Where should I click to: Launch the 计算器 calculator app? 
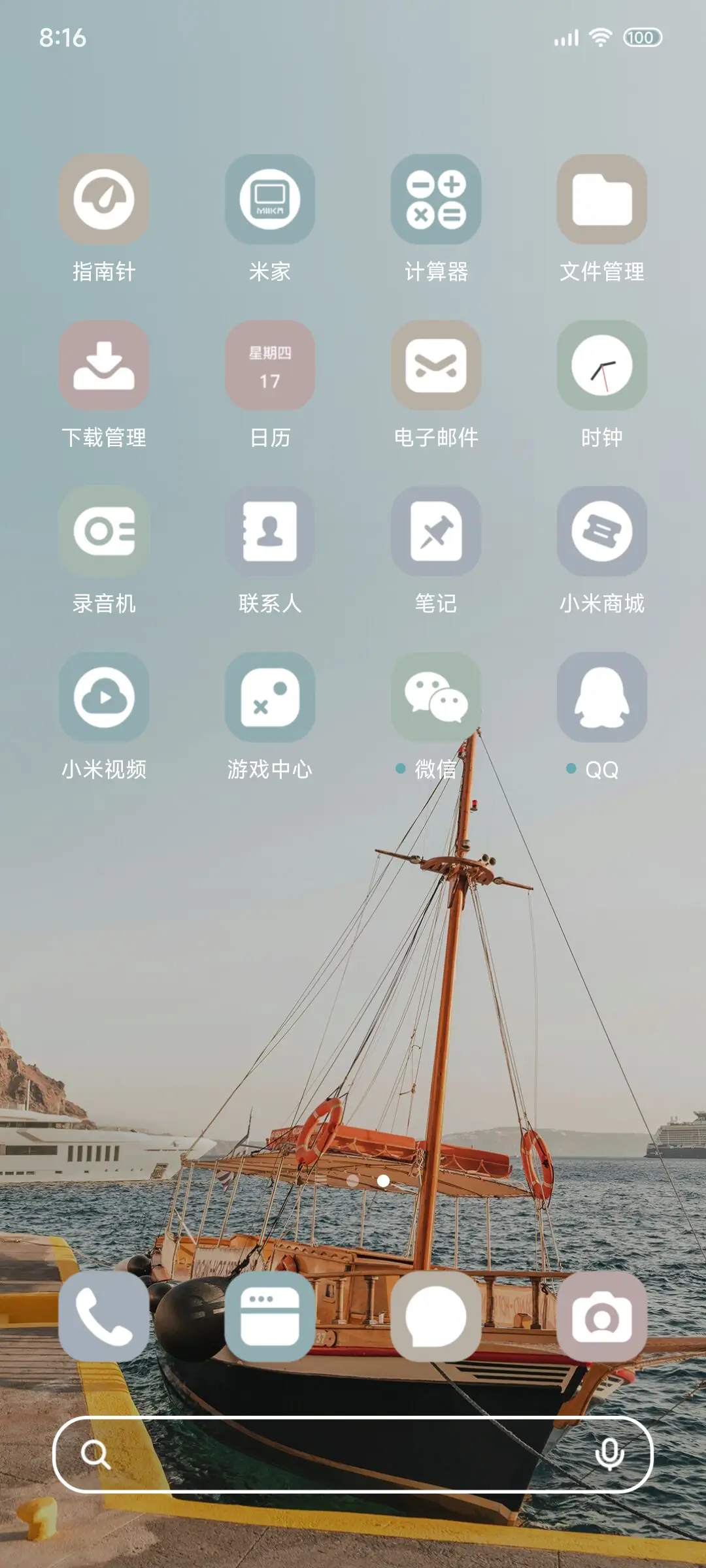tap(436, 199)
